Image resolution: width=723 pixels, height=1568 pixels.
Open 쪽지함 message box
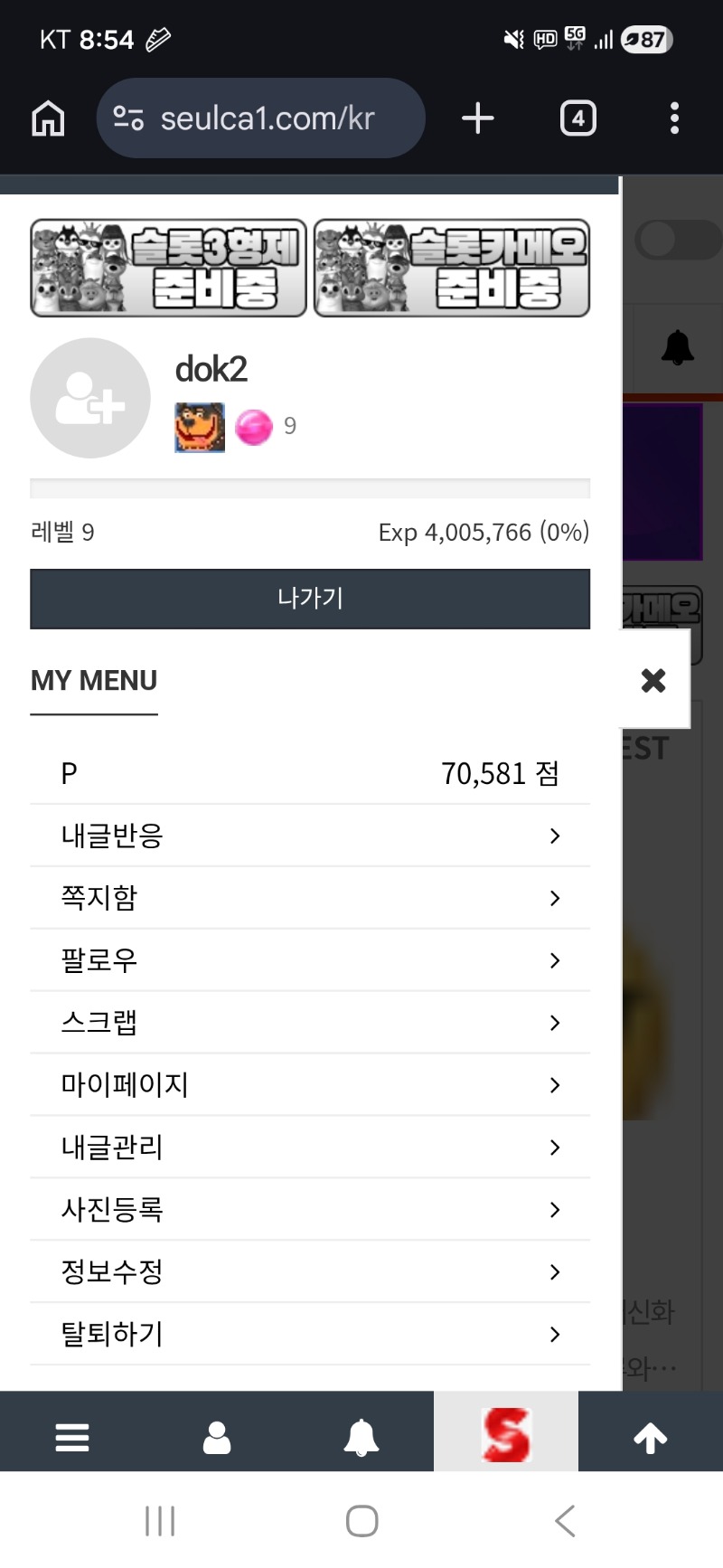point(310,898)
